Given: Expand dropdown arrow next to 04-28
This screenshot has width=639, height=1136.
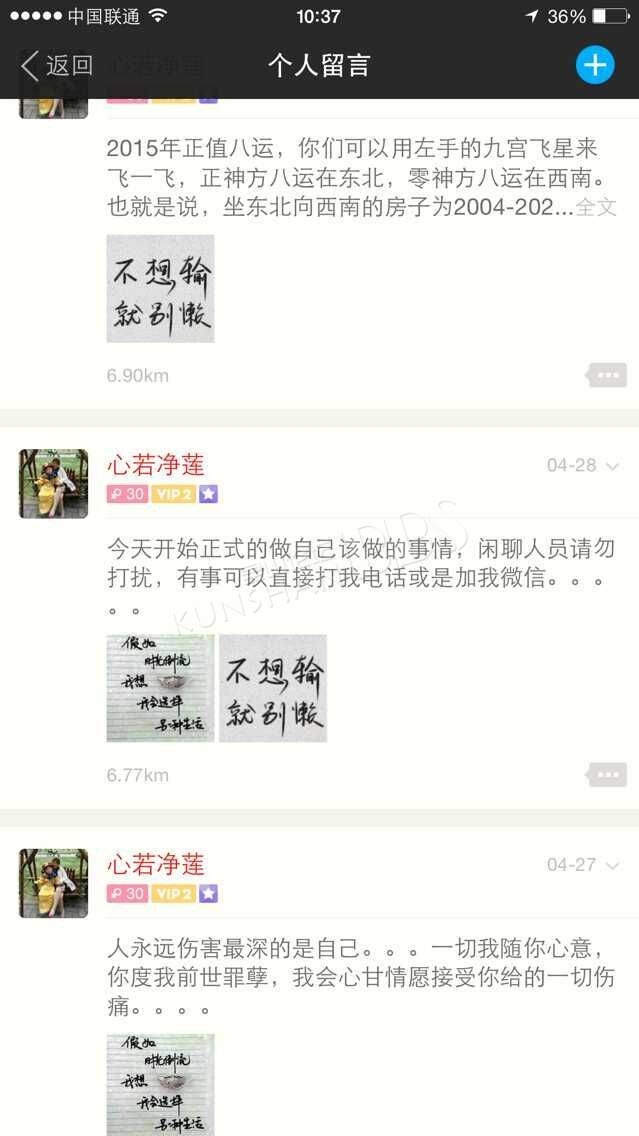Looking at the screenshot, I should 613,467.
